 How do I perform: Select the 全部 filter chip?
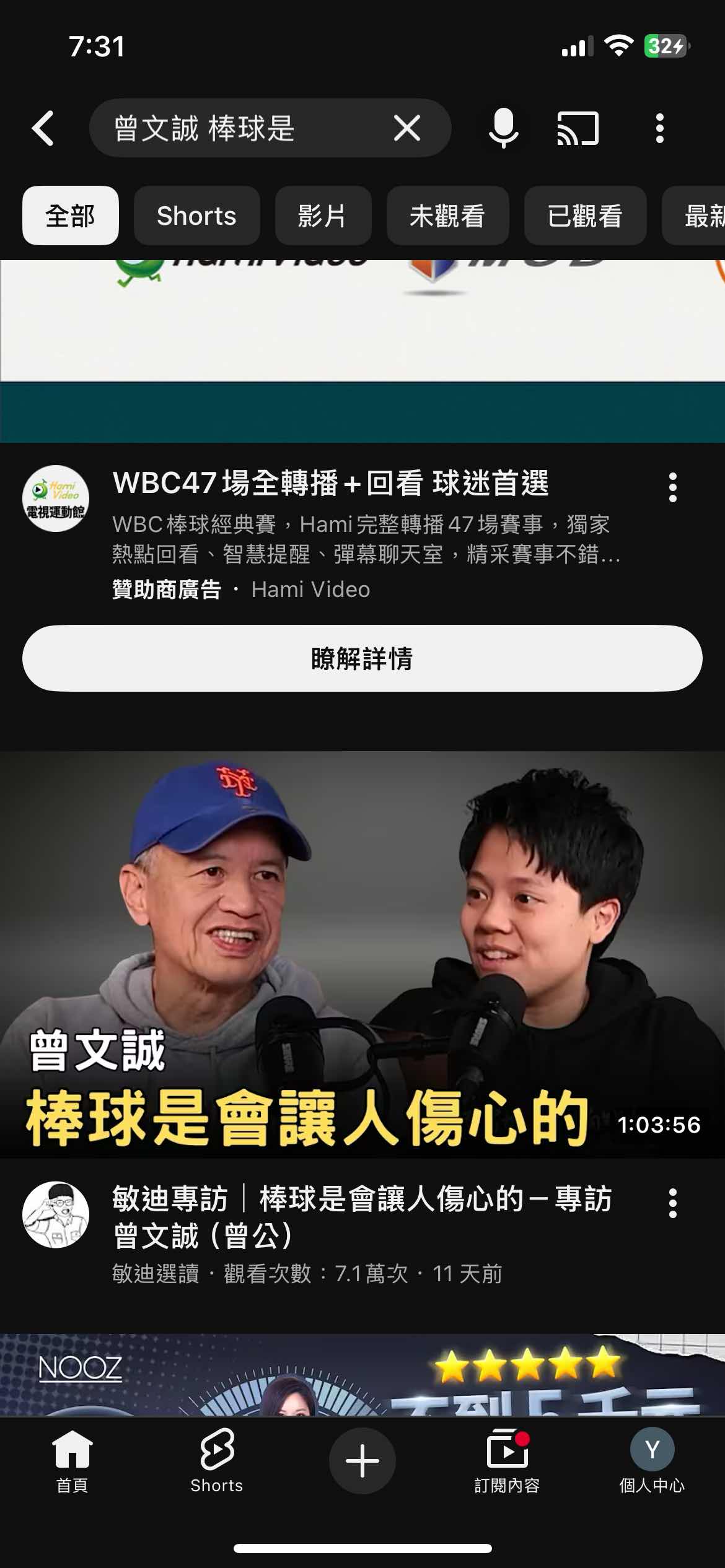coord(70,216)
